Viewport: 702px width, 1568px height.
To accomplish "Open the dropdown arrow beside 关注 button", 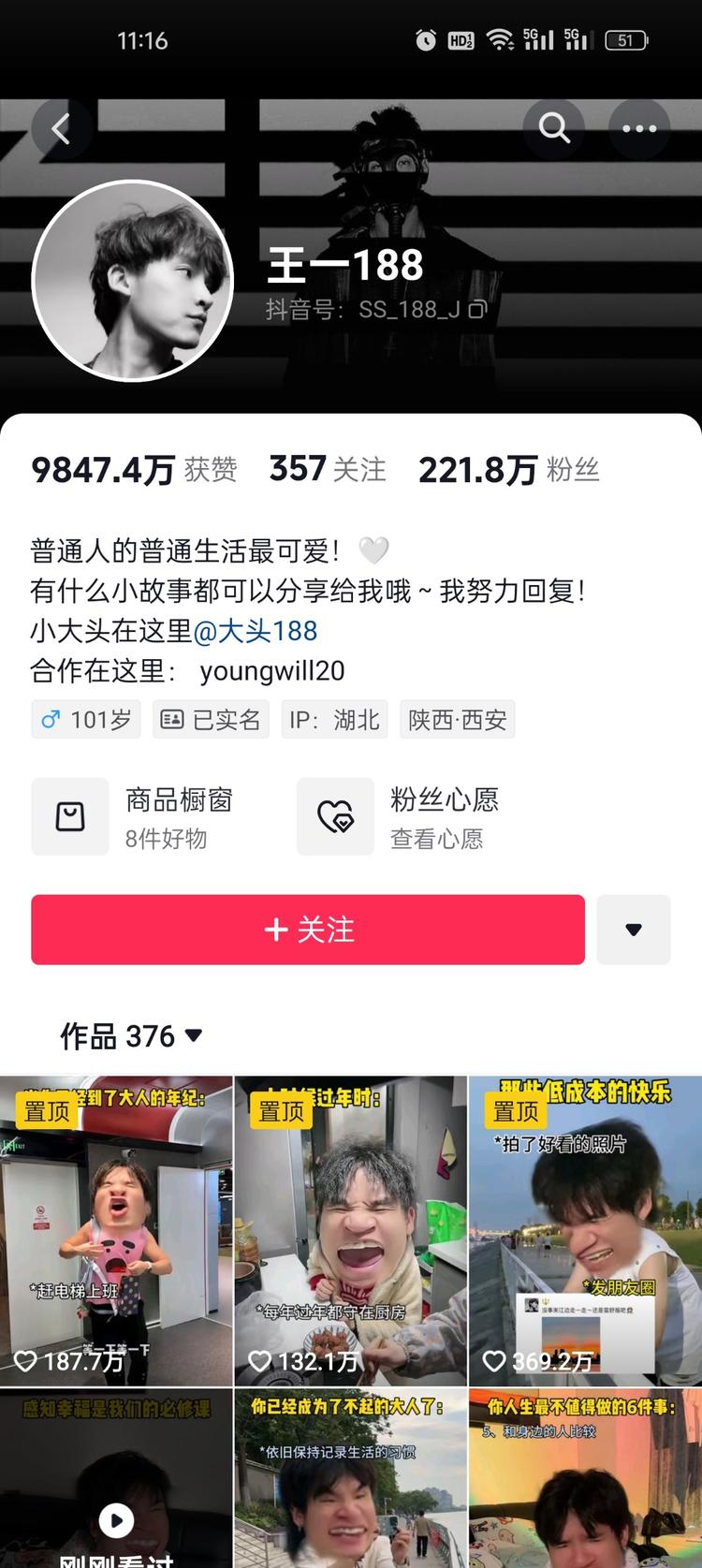I will coord(634,930).
